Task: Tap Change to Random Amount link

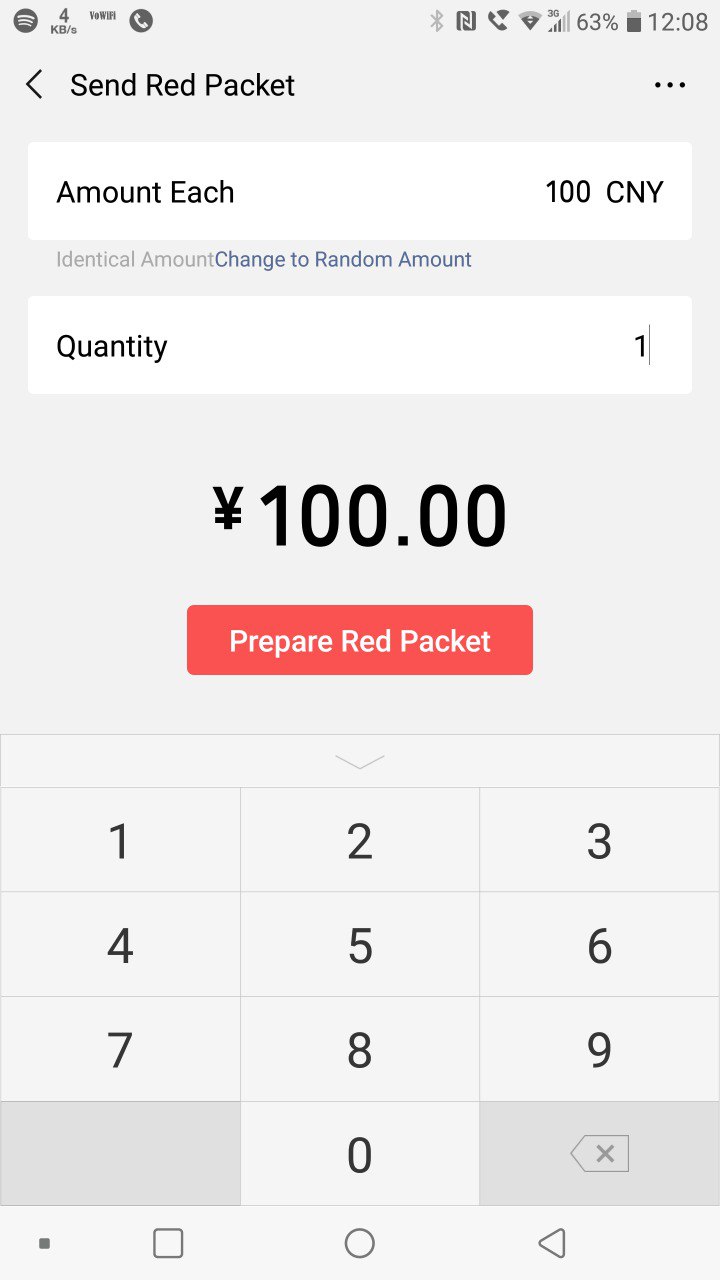Action: coord(343,260)
